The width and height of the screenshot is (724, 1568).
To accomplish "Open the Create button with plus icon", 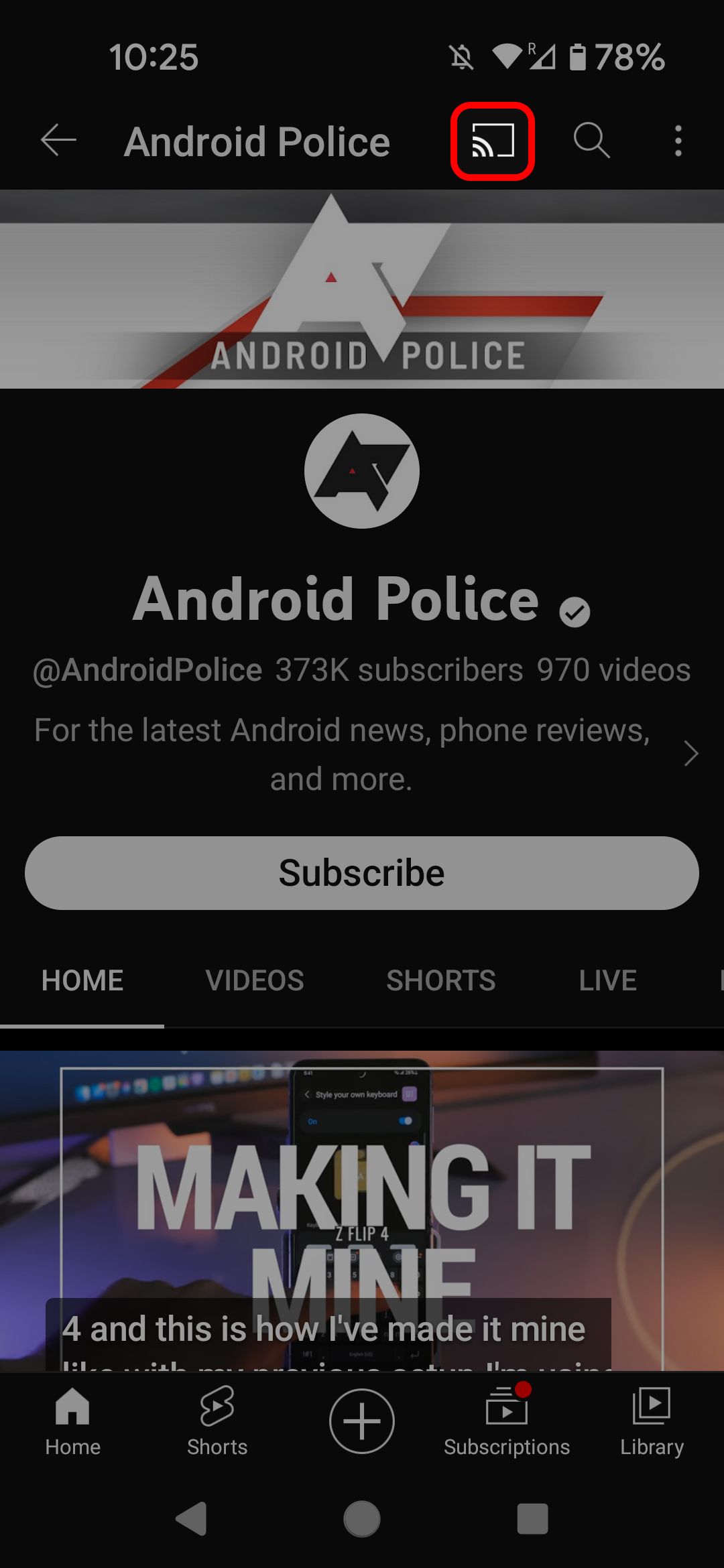I will pyautogui.click(x=361, y=1421).
